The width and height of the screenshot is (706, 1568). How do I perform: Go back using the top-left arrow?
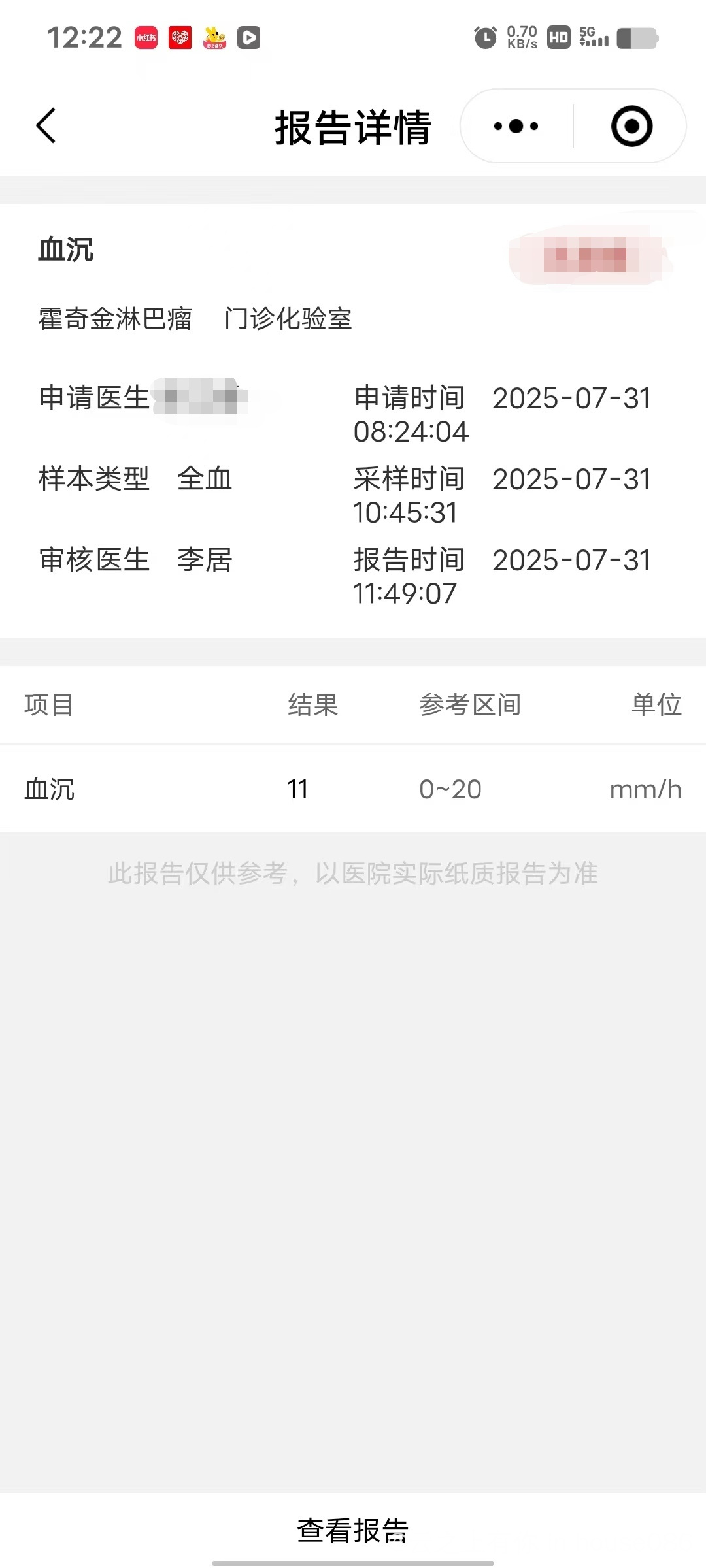pyautogui.click(x=46, y=125)
